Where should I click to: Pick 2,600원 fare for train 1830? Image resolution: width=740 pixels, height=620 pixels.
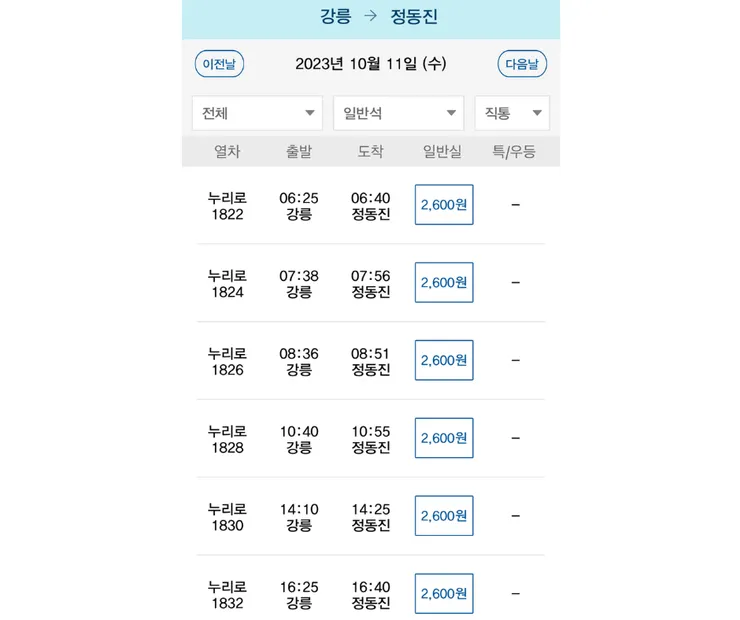444,516
